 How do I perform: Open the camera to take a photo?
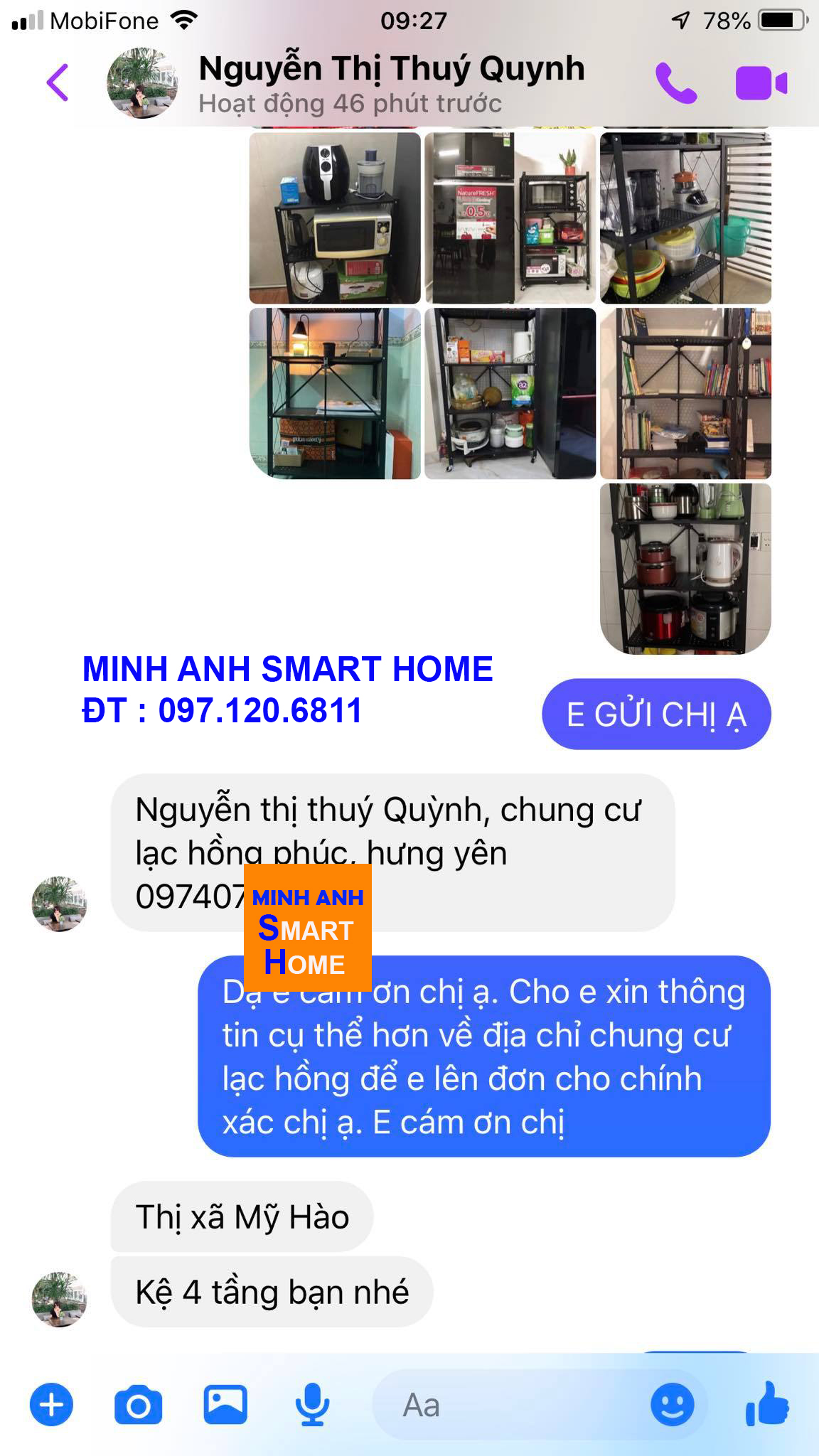pos(139,1405)
